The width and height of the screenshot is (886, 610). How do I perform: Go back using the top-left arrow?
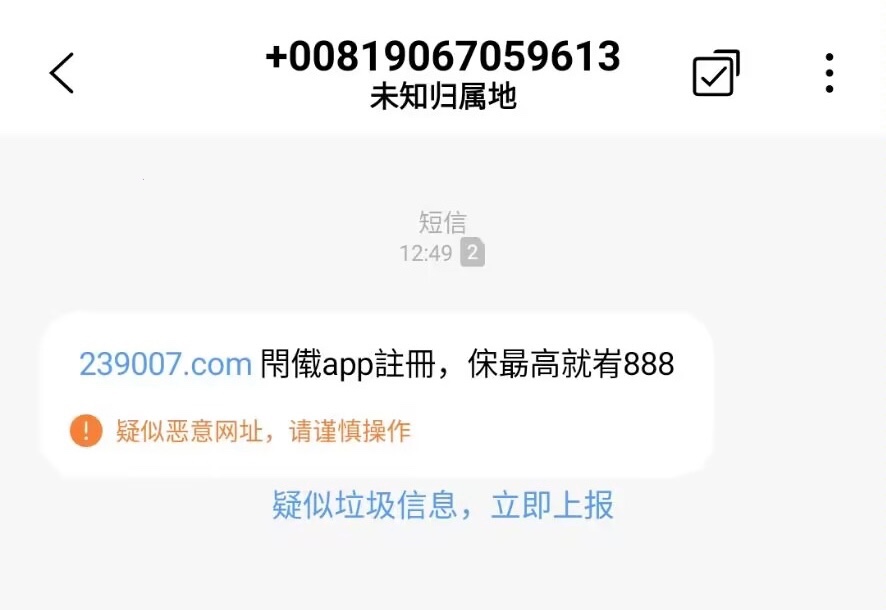62,73
